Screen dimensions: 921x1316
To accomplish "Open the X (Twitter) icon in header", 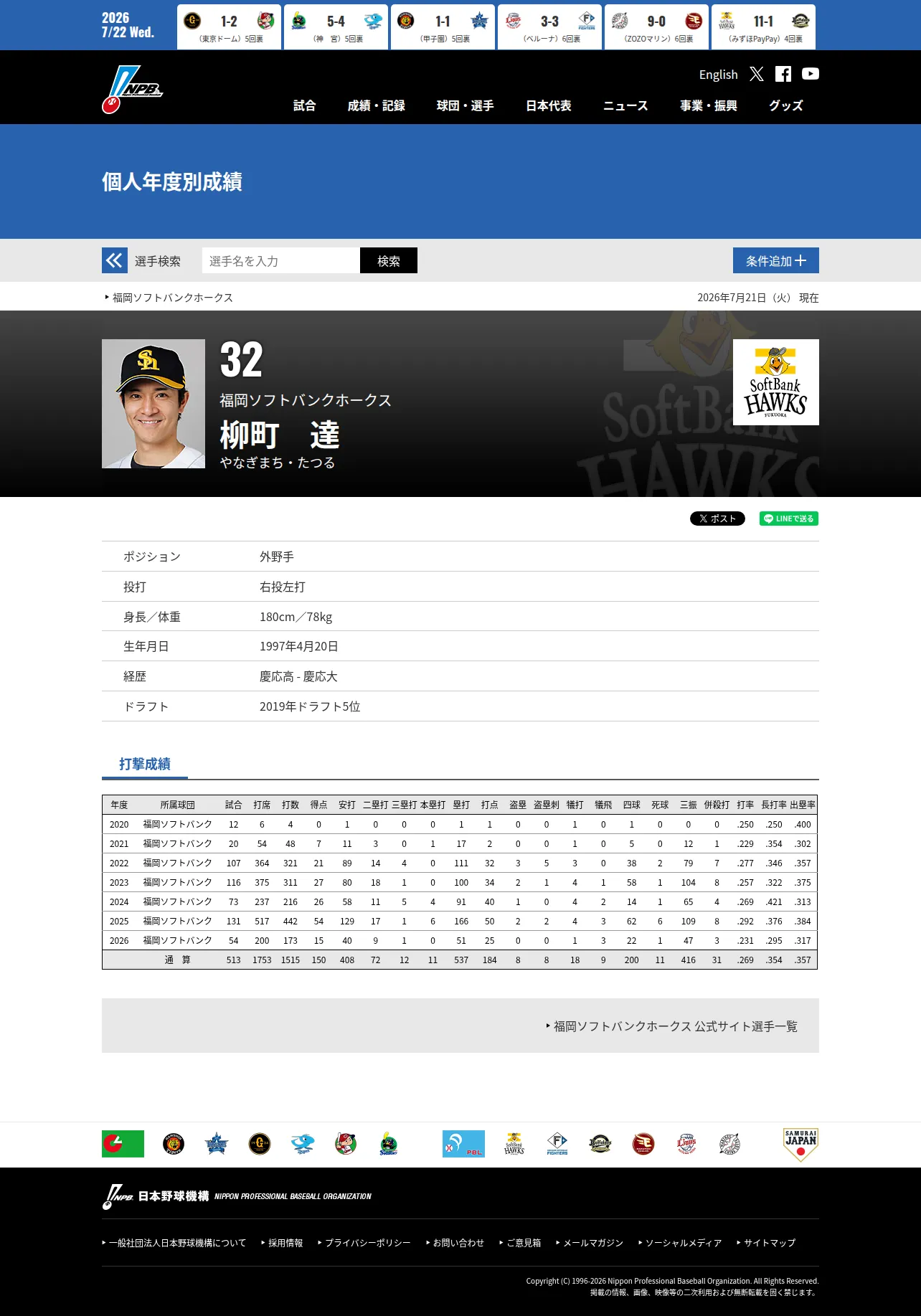I will 757,74.
